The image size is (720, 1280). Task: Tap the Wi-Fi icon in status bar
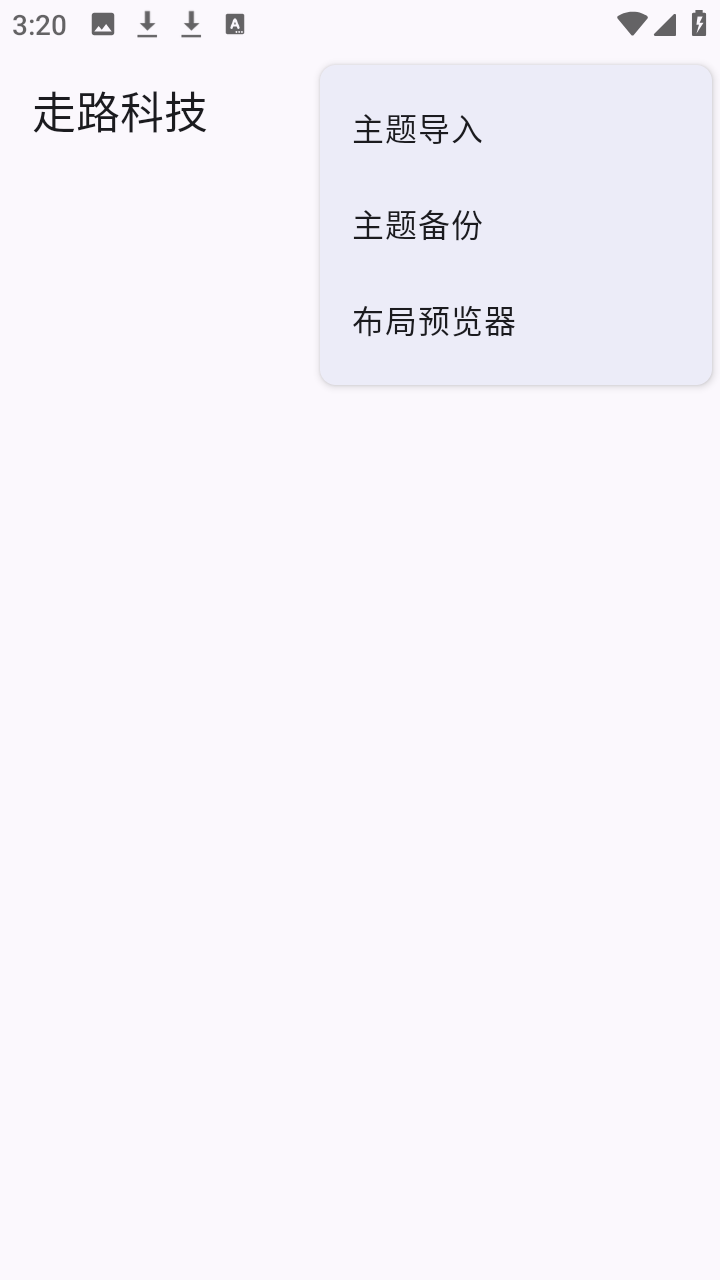point(630,23)
